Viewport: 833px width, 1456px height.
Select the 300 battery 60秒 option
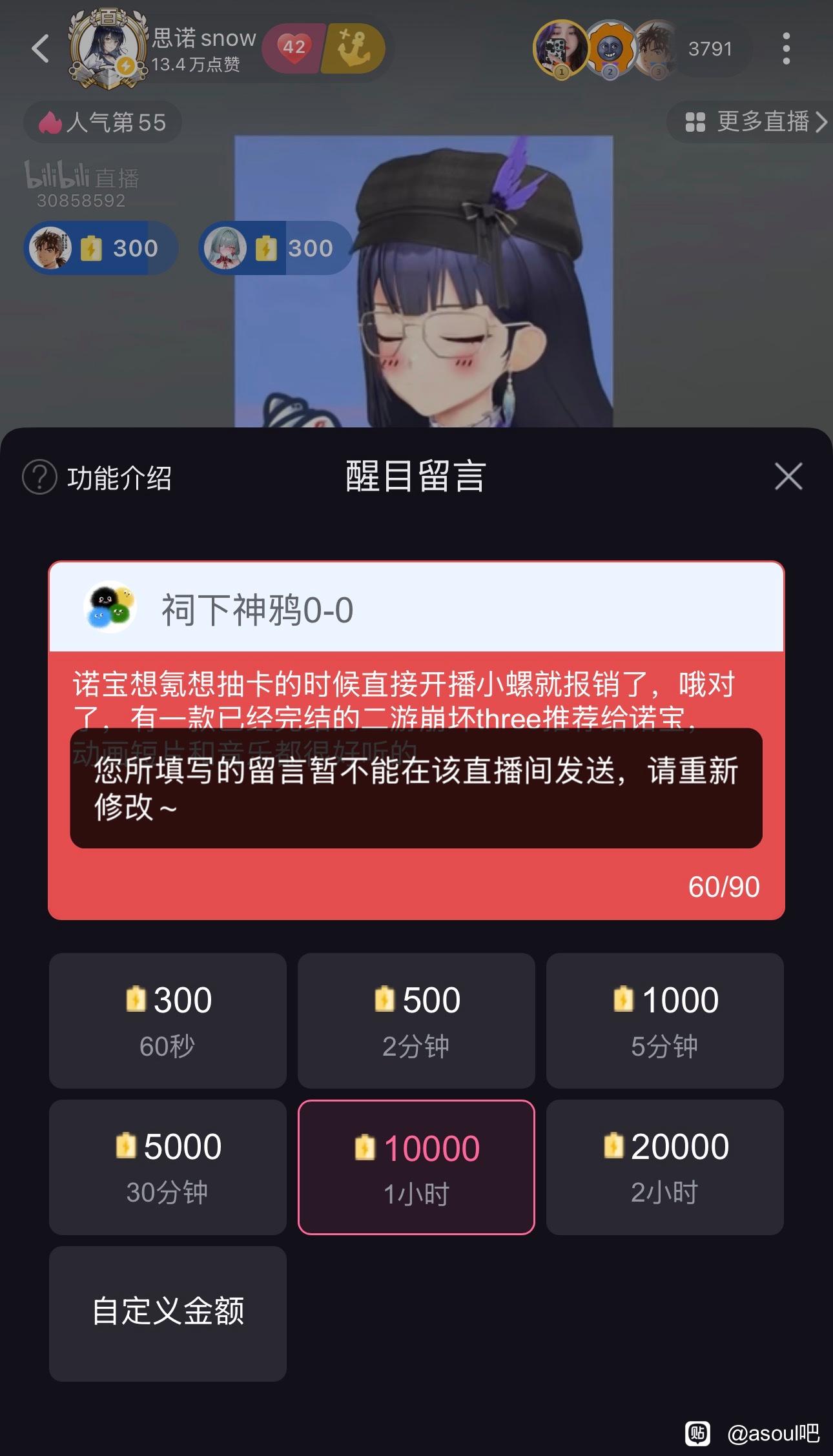(x=168, y=1020)
